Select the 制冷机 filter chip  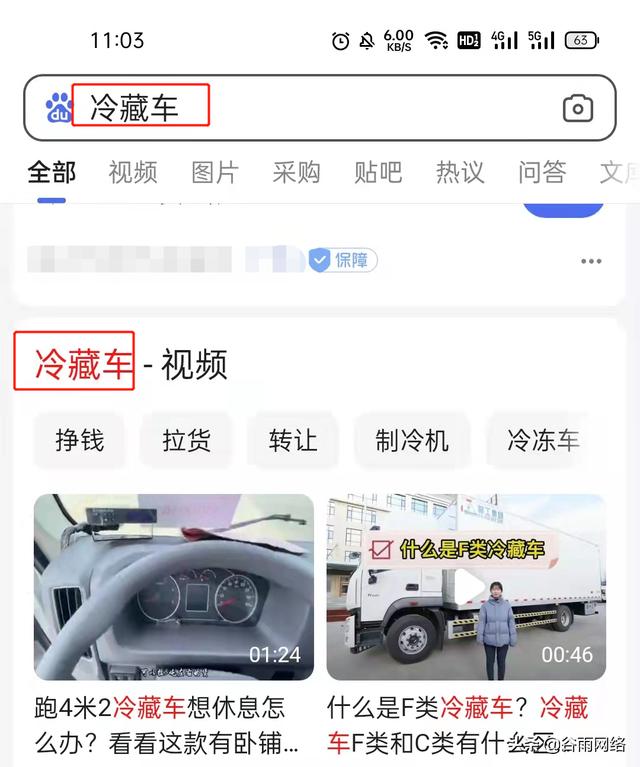coord(412,440)
